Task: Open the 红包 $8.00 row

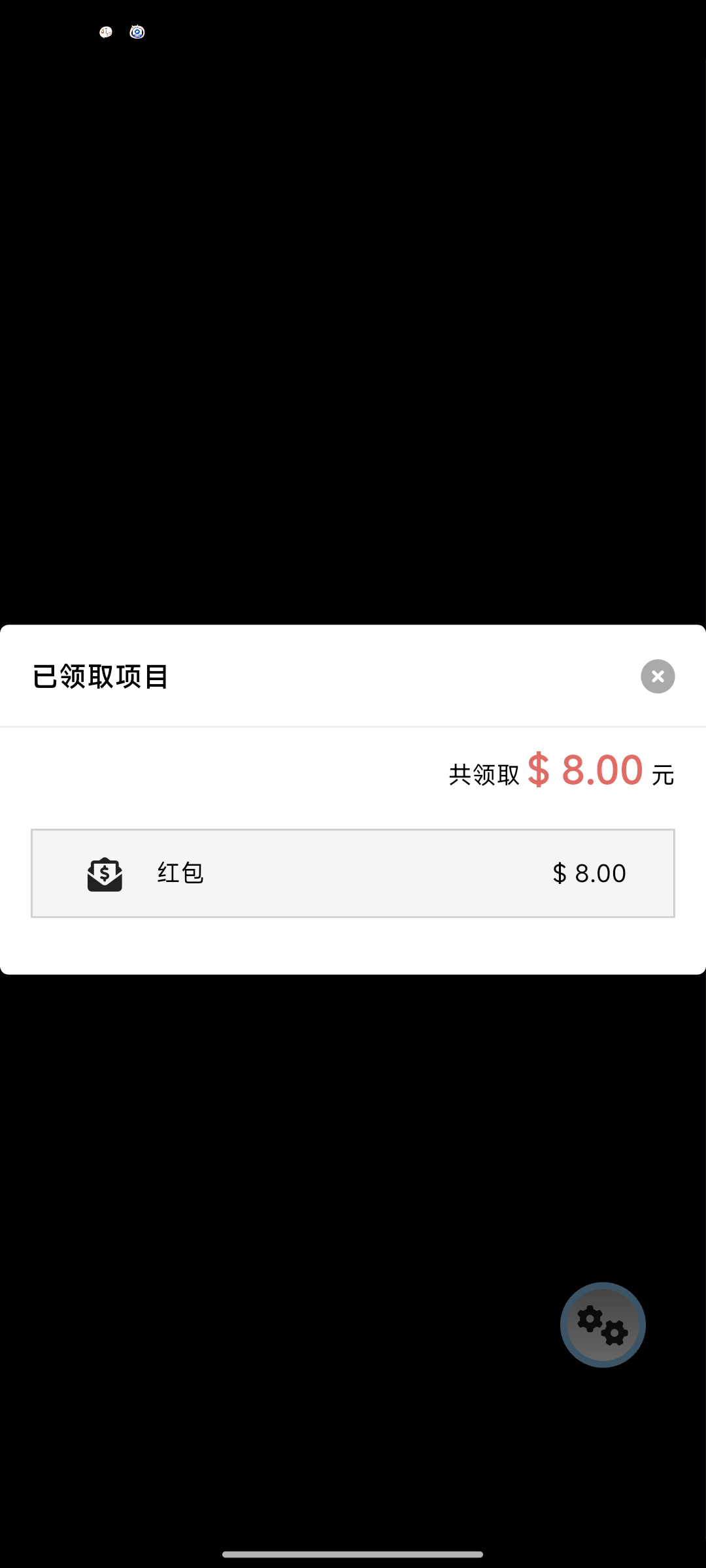Action: pyautogui.click(x=353, y=874)
